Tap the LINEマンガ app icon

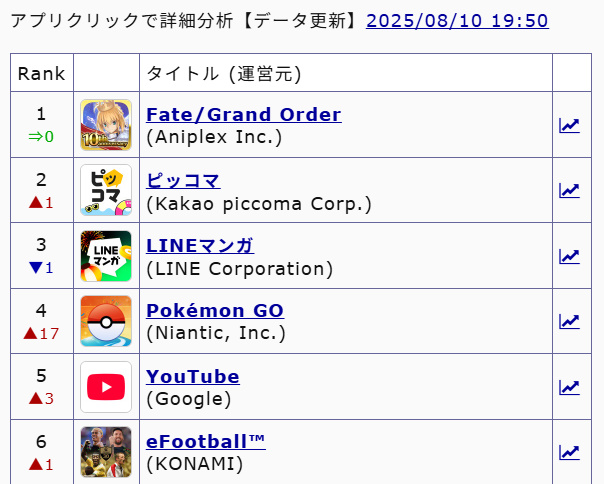[x=106, y=256]
